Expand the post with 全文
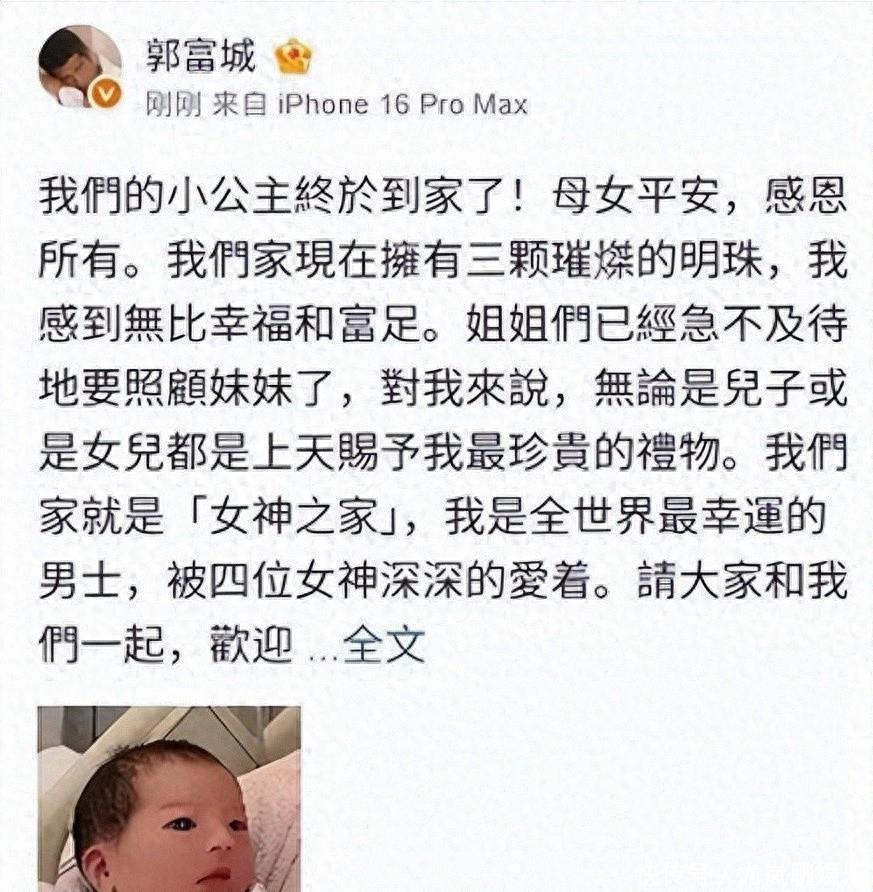The width and height of the screenshot is (873, 892). (x=384, y=646)
